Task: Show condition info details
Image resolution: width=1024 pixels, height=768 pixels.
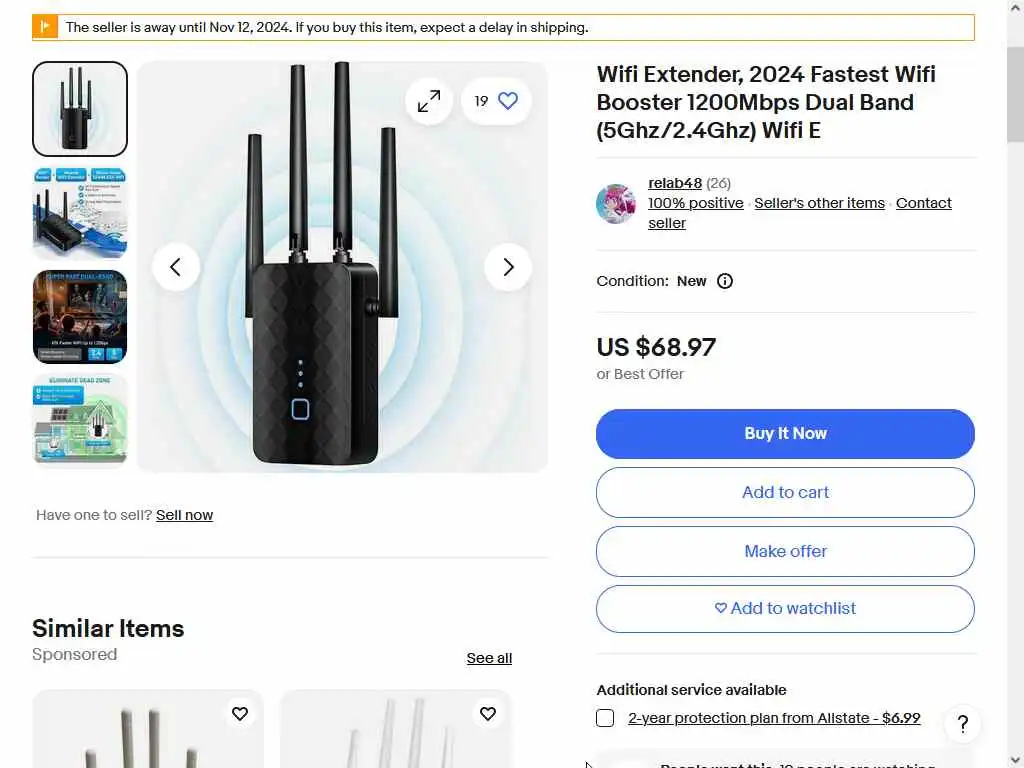Action: point(725,281)
